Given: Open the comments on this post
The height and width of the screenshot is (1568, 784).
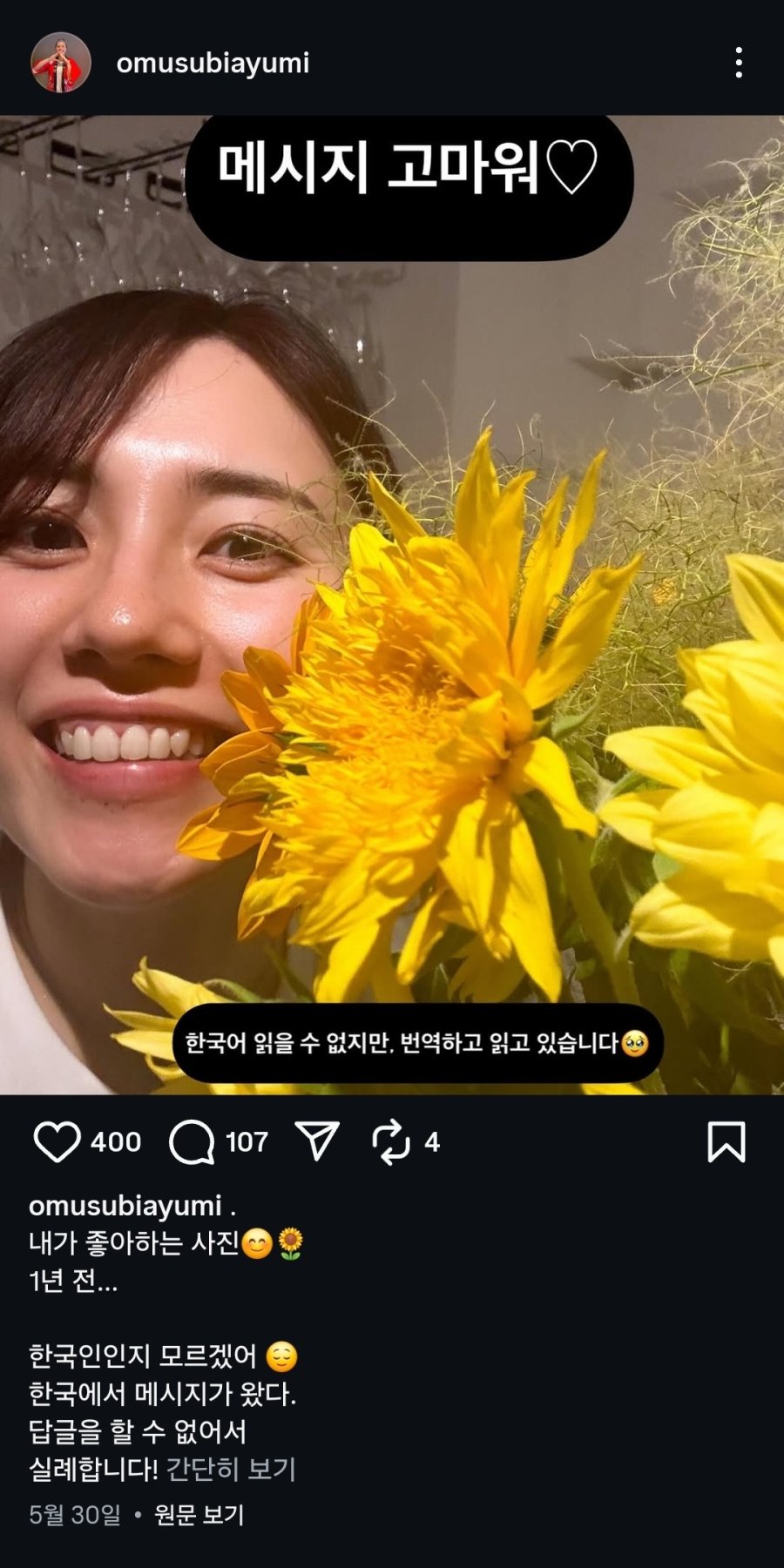Looking at the screenshot, I should pyautogui.click(x=193, y=1141).
